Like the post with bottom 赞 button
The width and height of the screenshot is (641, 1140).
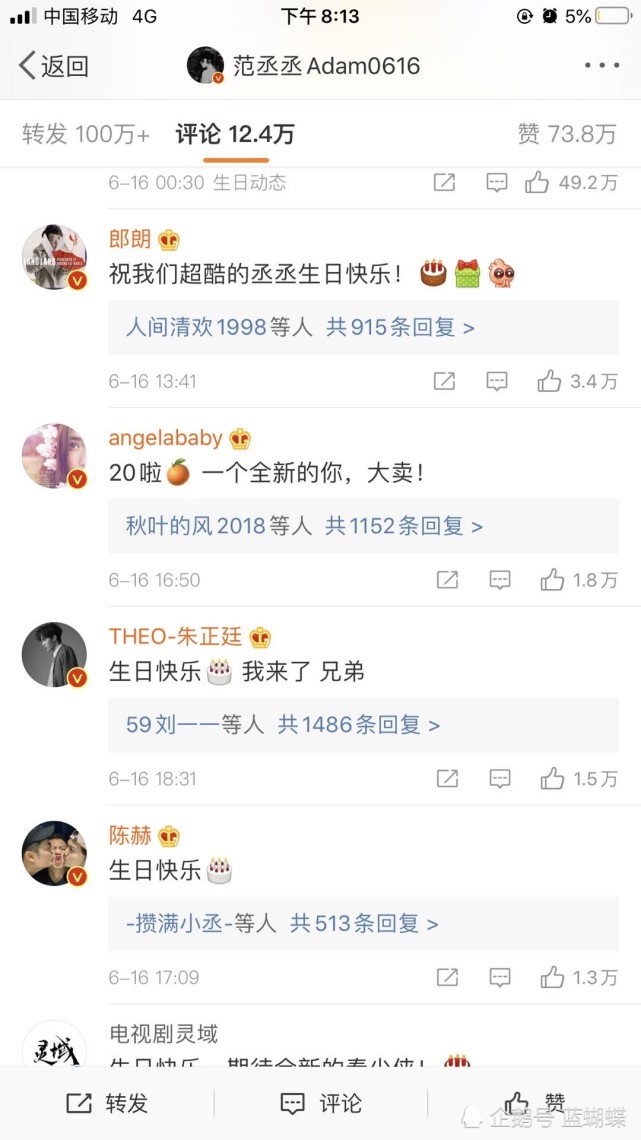[x=535, y=1103]
